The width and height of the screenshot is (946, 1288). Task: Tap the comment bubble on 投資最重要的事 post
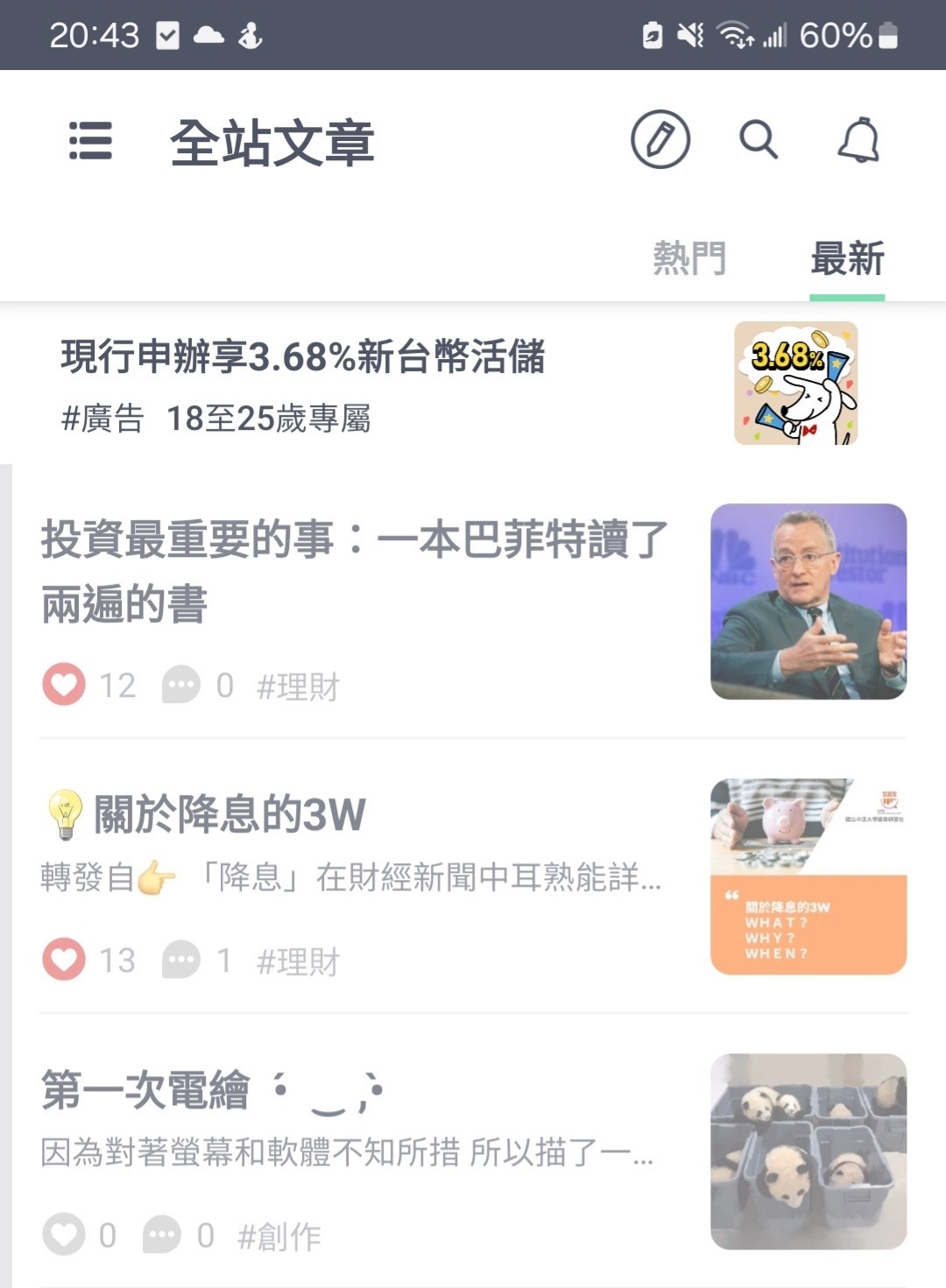pyautogui.click(x=181, y=684)
